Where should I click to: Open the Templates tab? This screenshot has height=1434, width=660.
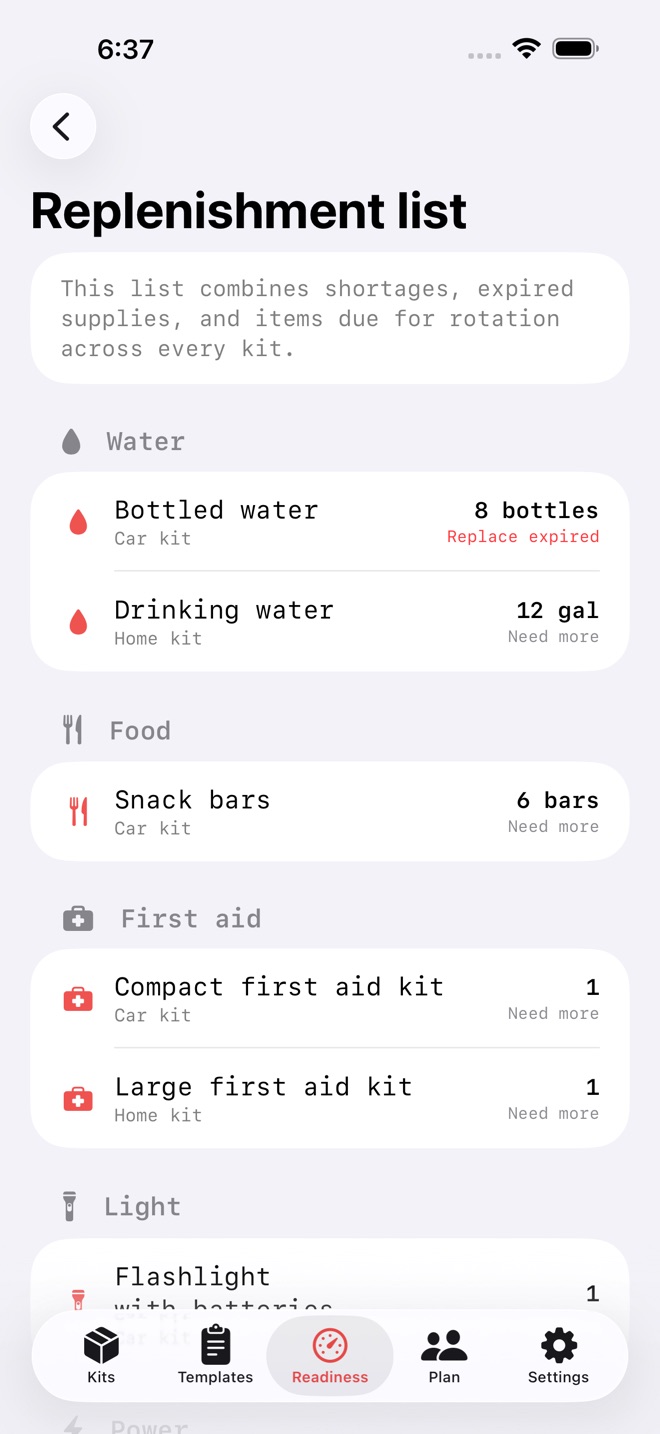tap(215, 1356)
